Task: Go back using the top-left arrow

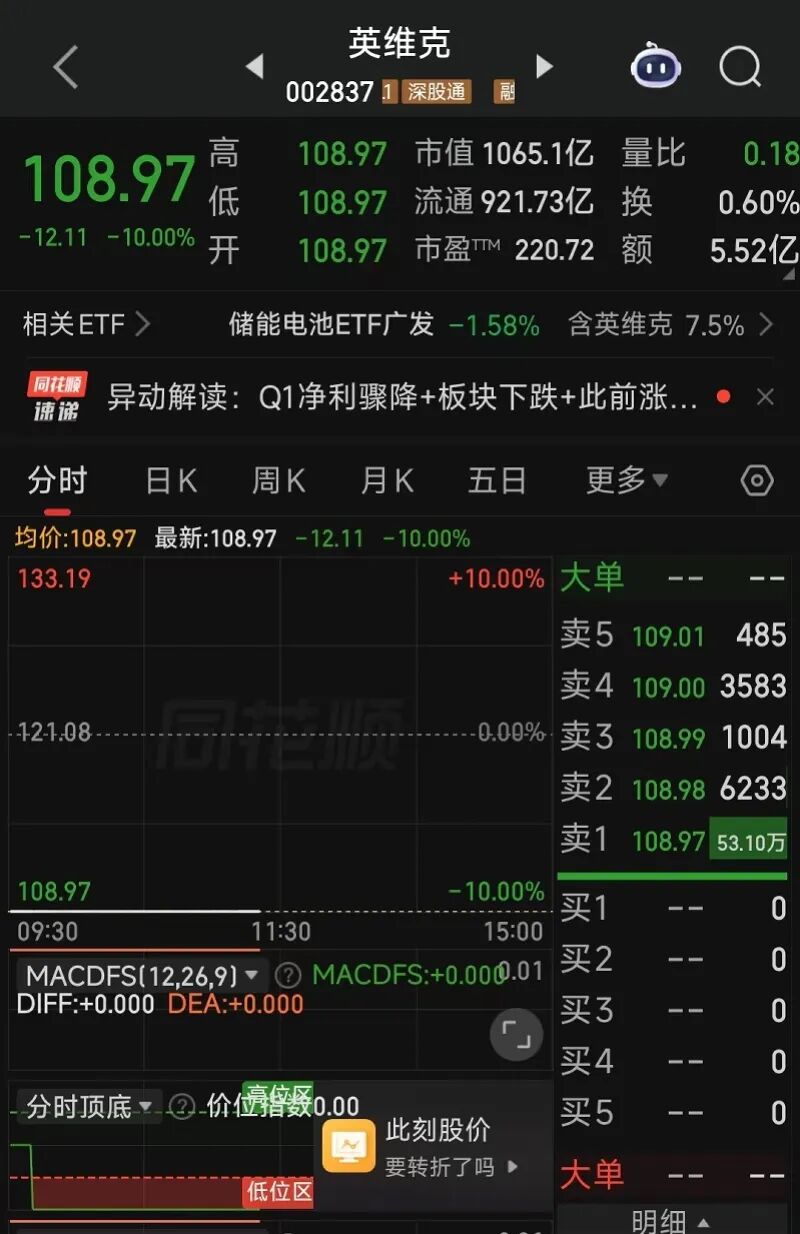Action: 65,68
